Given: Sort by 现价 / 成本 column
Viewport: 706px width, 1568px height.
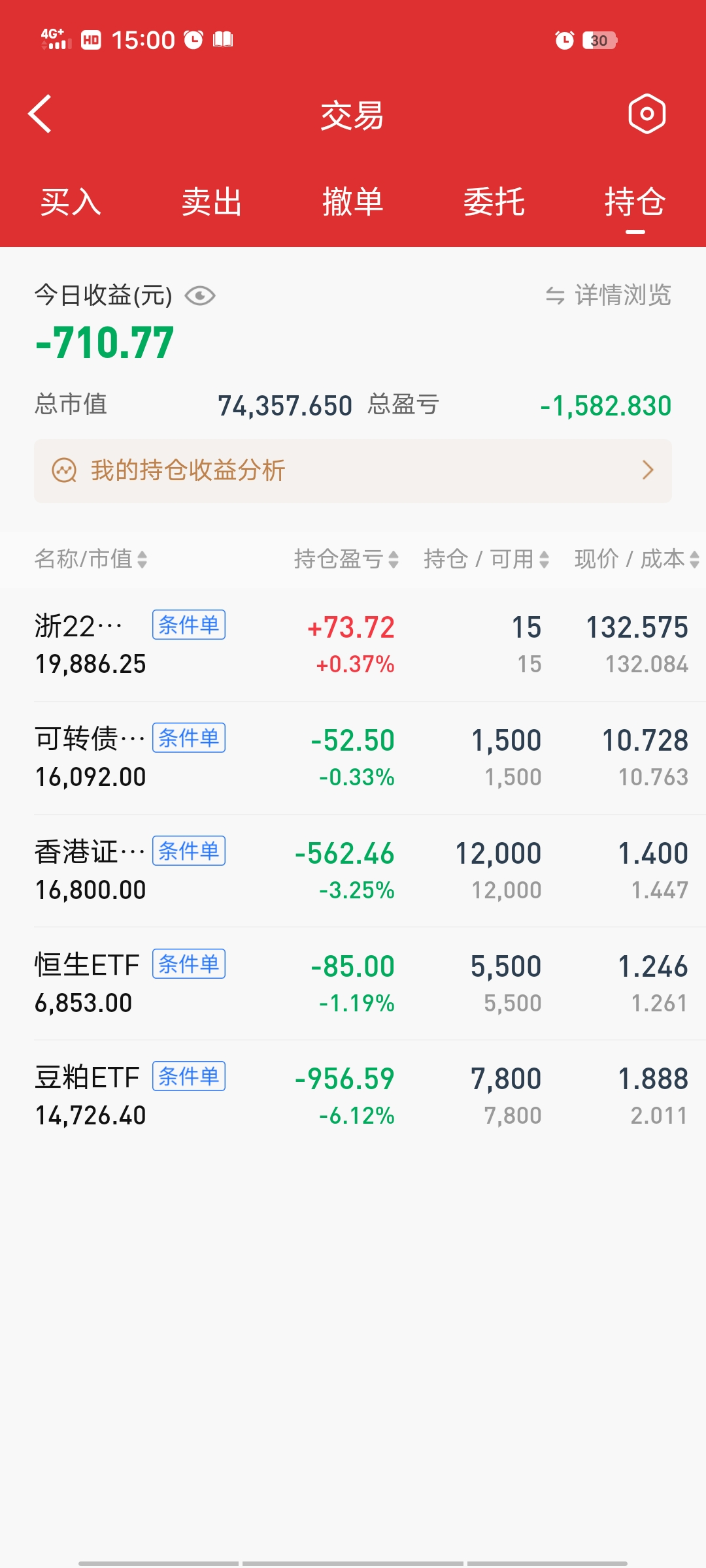Looking at the screenshot, I should [636, 559].
